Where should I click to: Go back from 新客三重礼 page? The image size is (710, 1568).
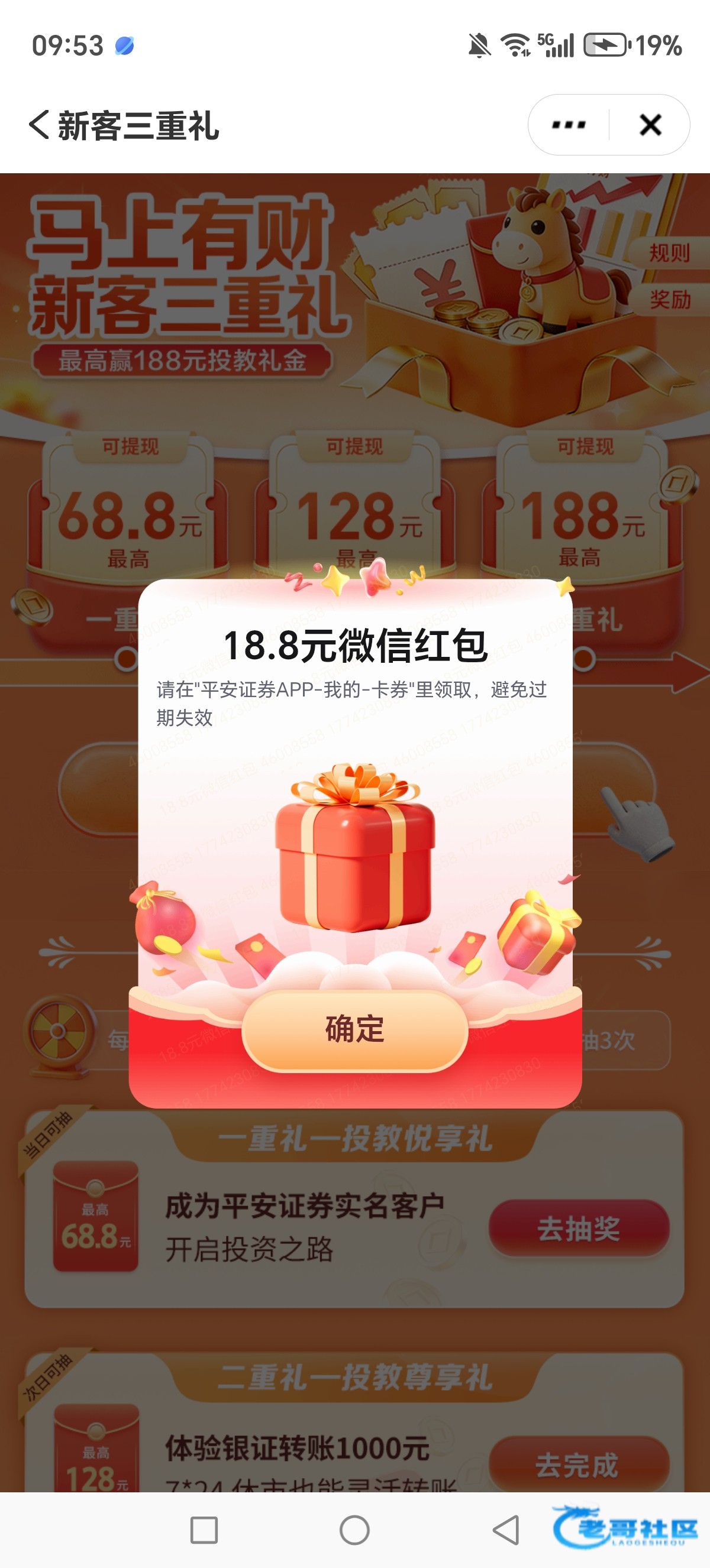click(x=39, y=125)
